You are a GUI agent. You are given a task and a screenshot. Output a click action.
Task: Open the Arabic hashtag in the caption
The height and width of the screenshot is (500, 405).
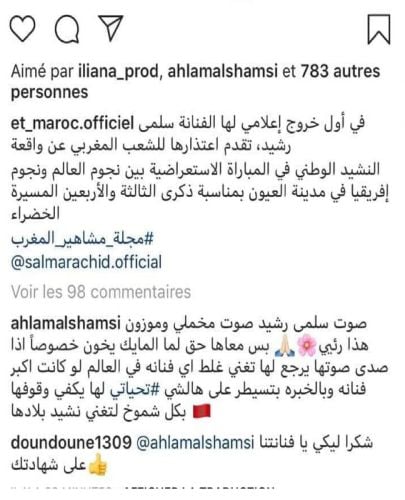click(82, 239)
